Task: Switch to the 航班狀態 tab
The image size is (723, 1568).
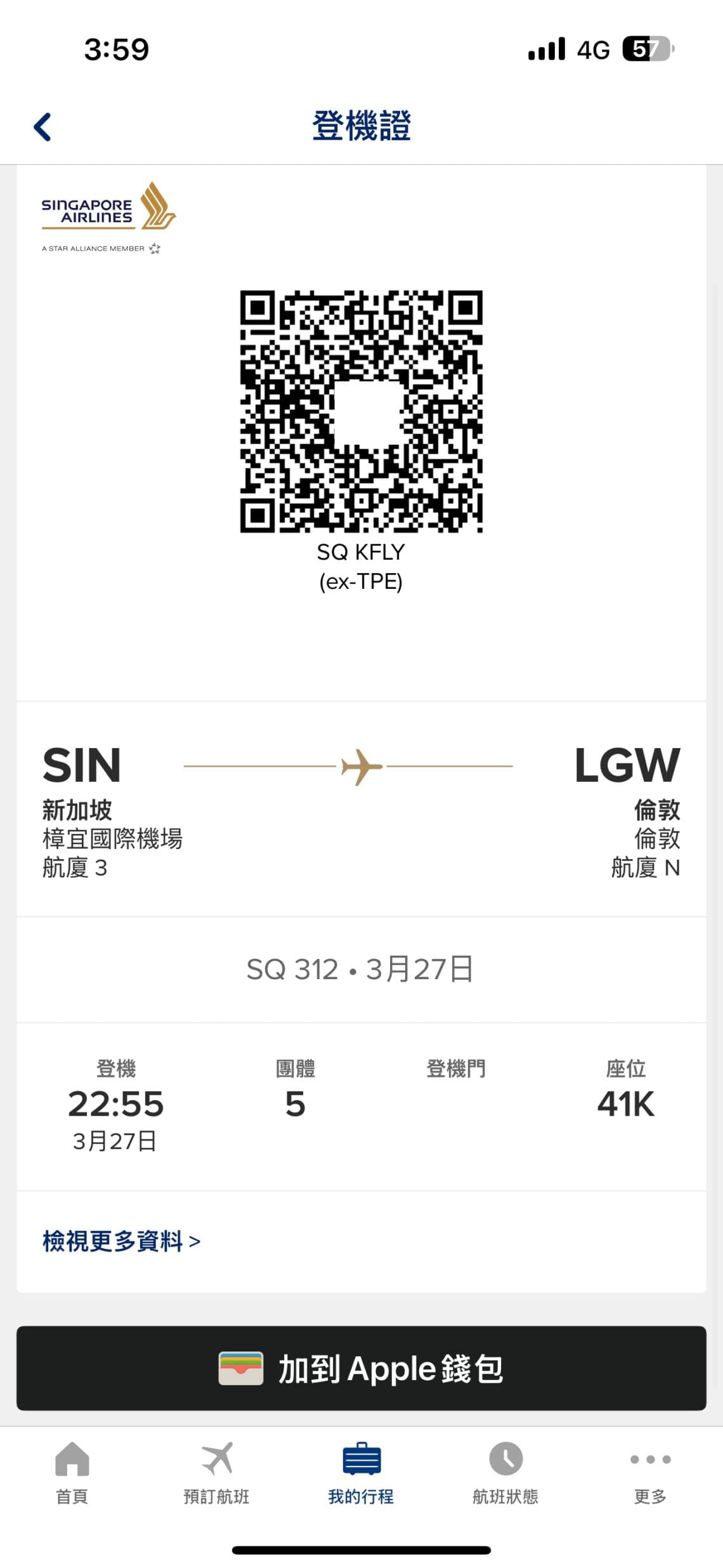Action: tap(505, 1473)
